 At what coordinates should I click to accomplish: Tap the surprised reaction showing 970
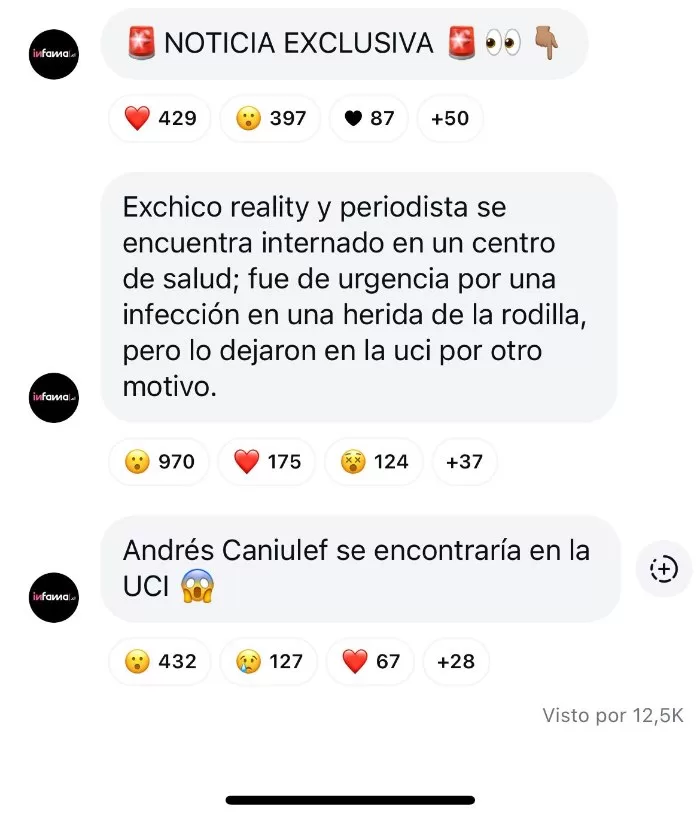[x=159, y=462]
